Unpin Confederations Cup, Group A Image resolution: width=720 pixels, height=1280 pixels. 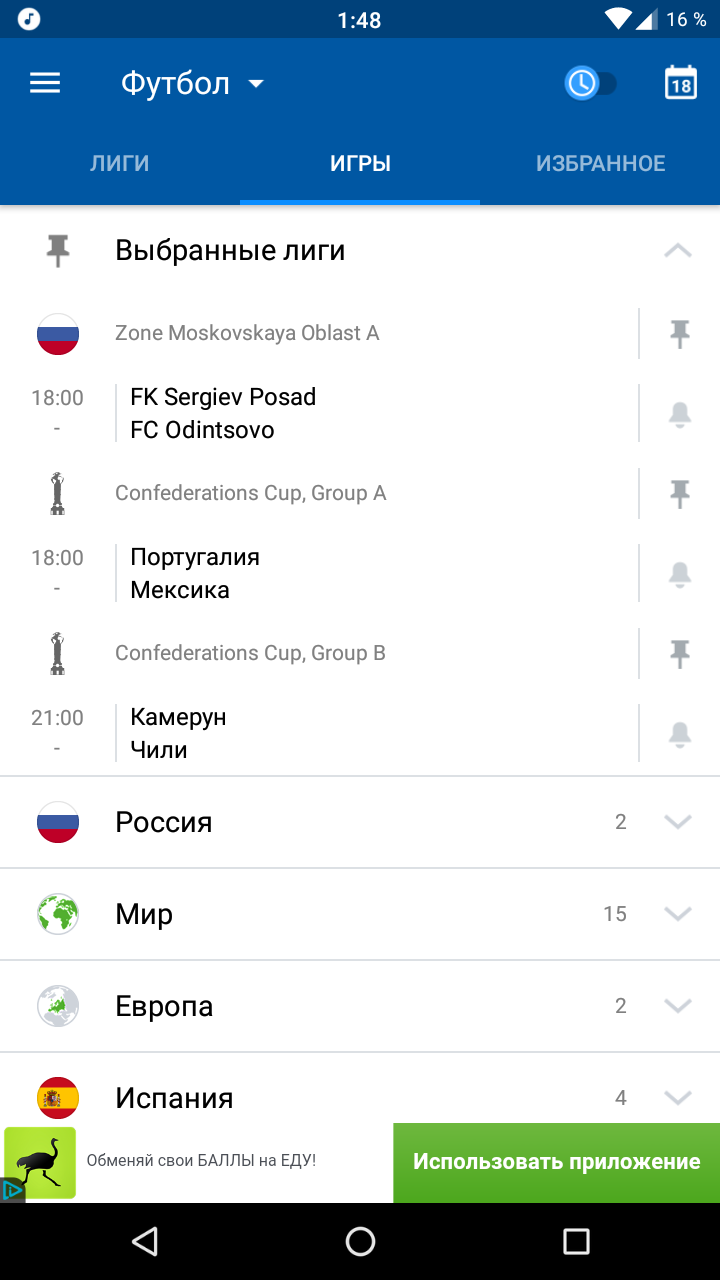680,494
